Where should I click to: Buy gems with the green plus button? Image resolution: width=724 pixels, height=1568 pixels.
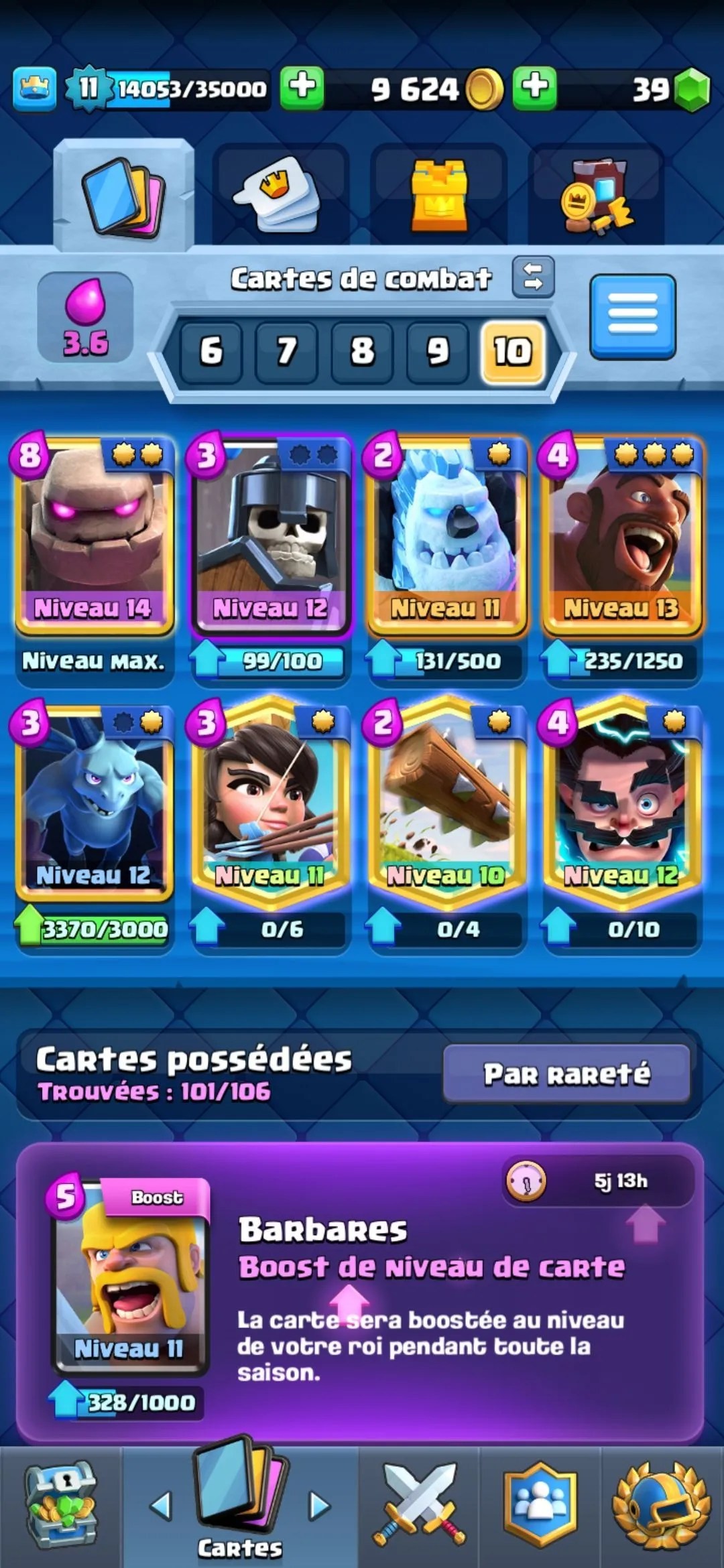pos(534,88)
